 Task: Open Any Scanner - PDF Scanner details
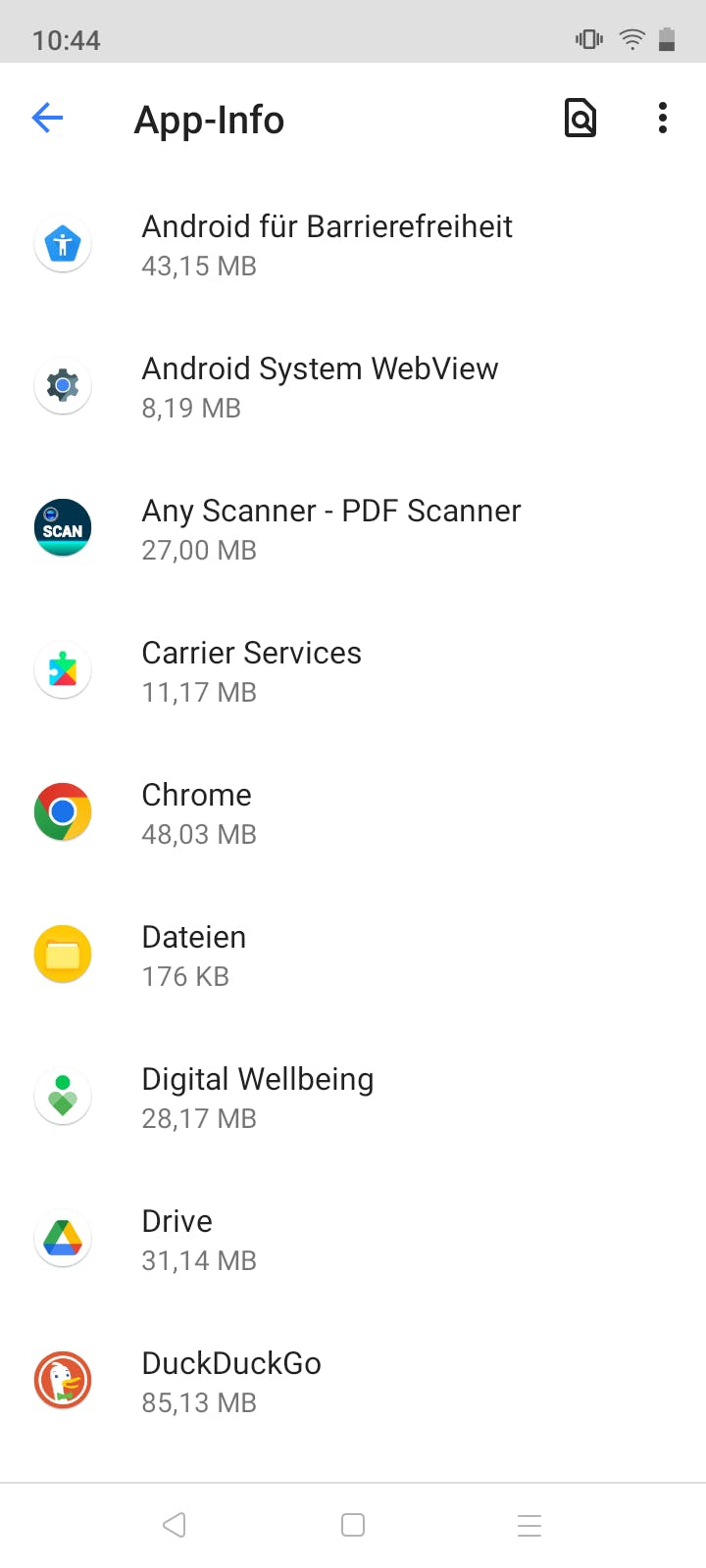330,529
